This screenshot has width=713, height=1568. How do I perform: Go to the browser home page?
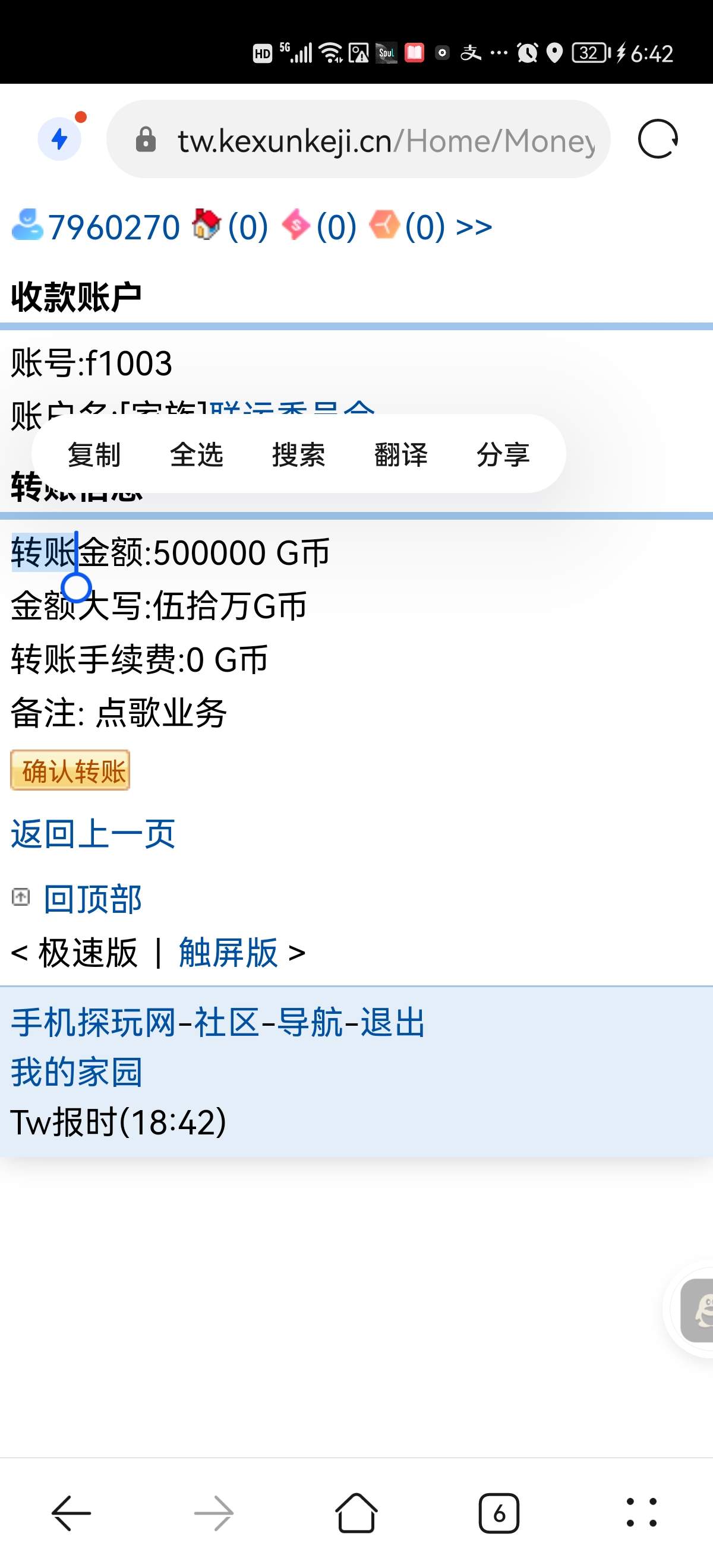point(356,1513)
